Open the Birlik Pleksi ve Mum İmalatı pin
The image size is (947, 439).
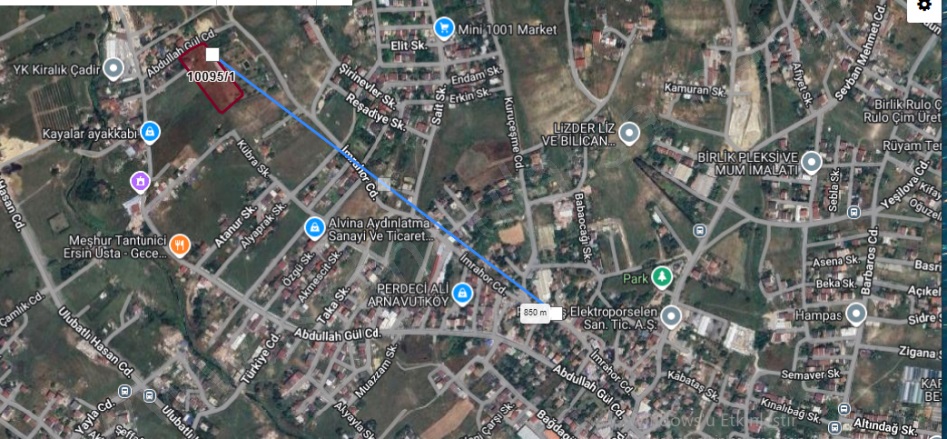click(812, 162)
